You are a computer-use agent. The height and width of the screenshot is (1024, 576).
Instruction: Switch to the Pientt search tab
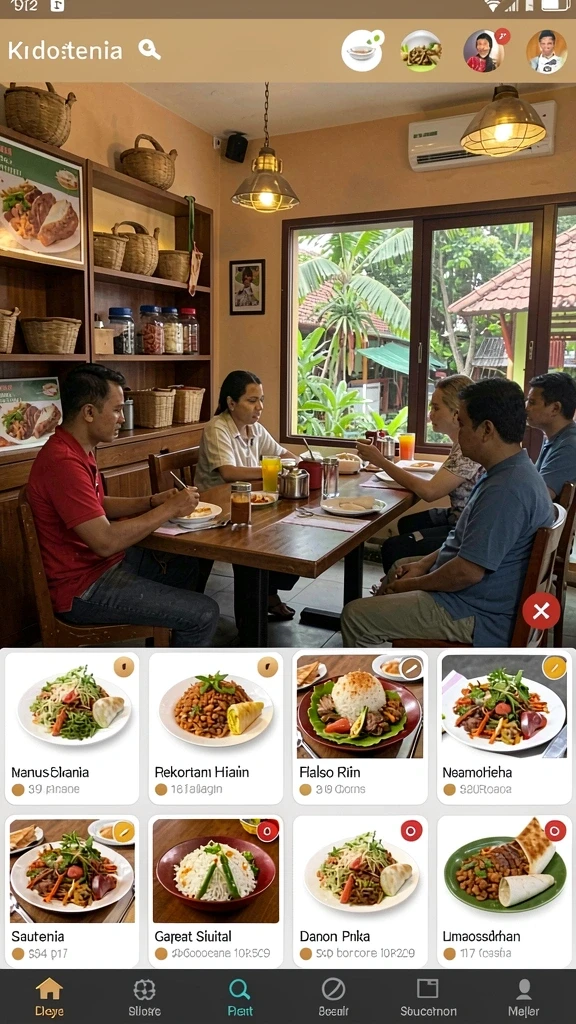(240, 997)
